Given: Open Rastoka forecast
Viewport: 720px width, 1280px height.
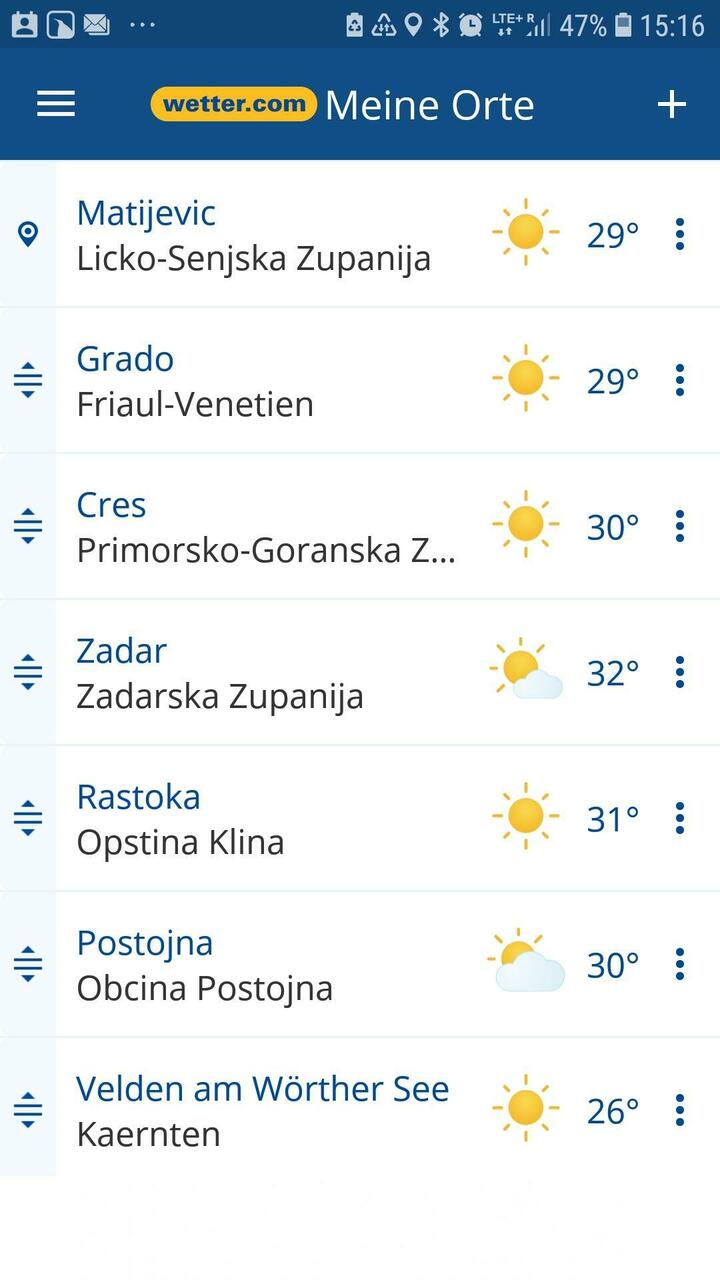Looking at the screenshot, I should 360,818.
